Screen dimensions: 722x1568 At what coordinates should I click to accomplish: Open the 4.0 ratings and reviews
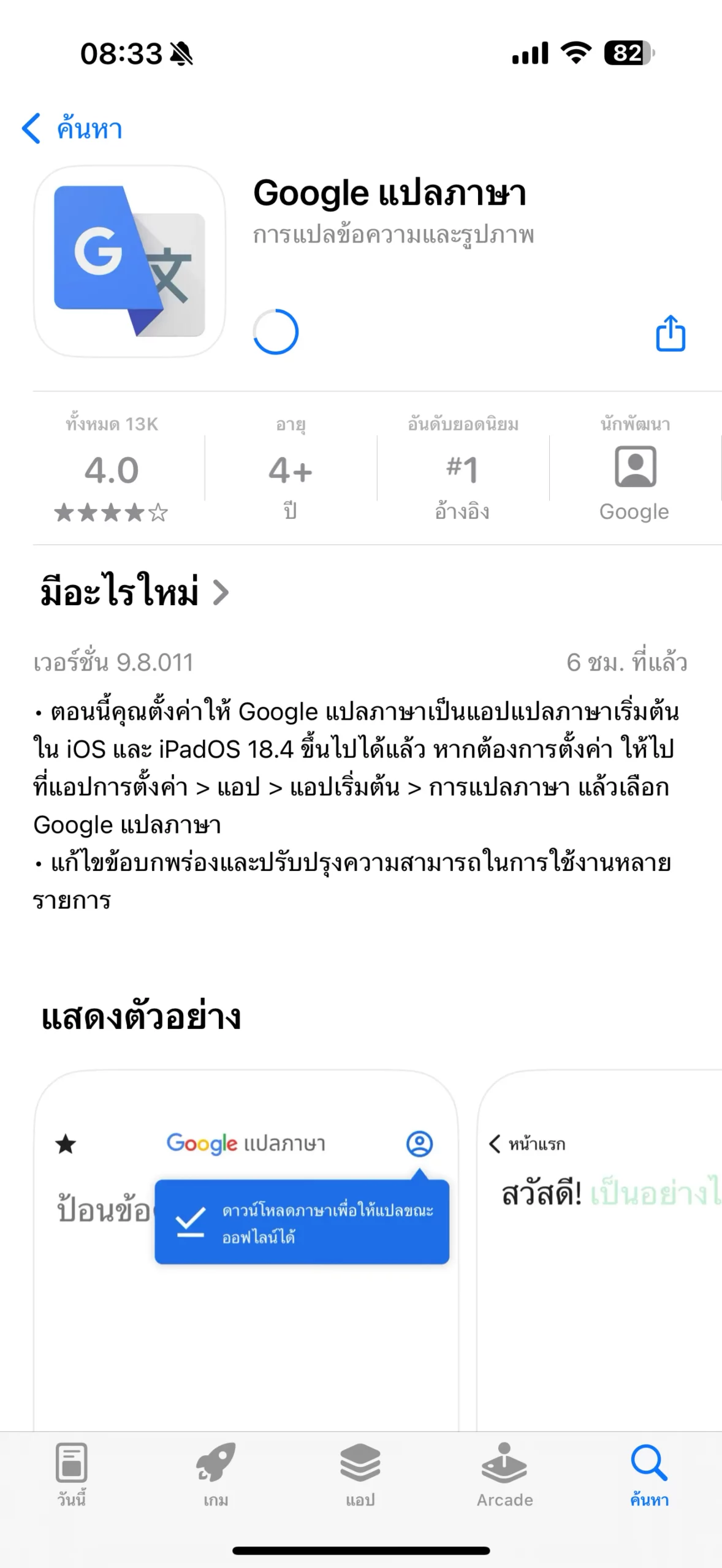pos(112,470)
